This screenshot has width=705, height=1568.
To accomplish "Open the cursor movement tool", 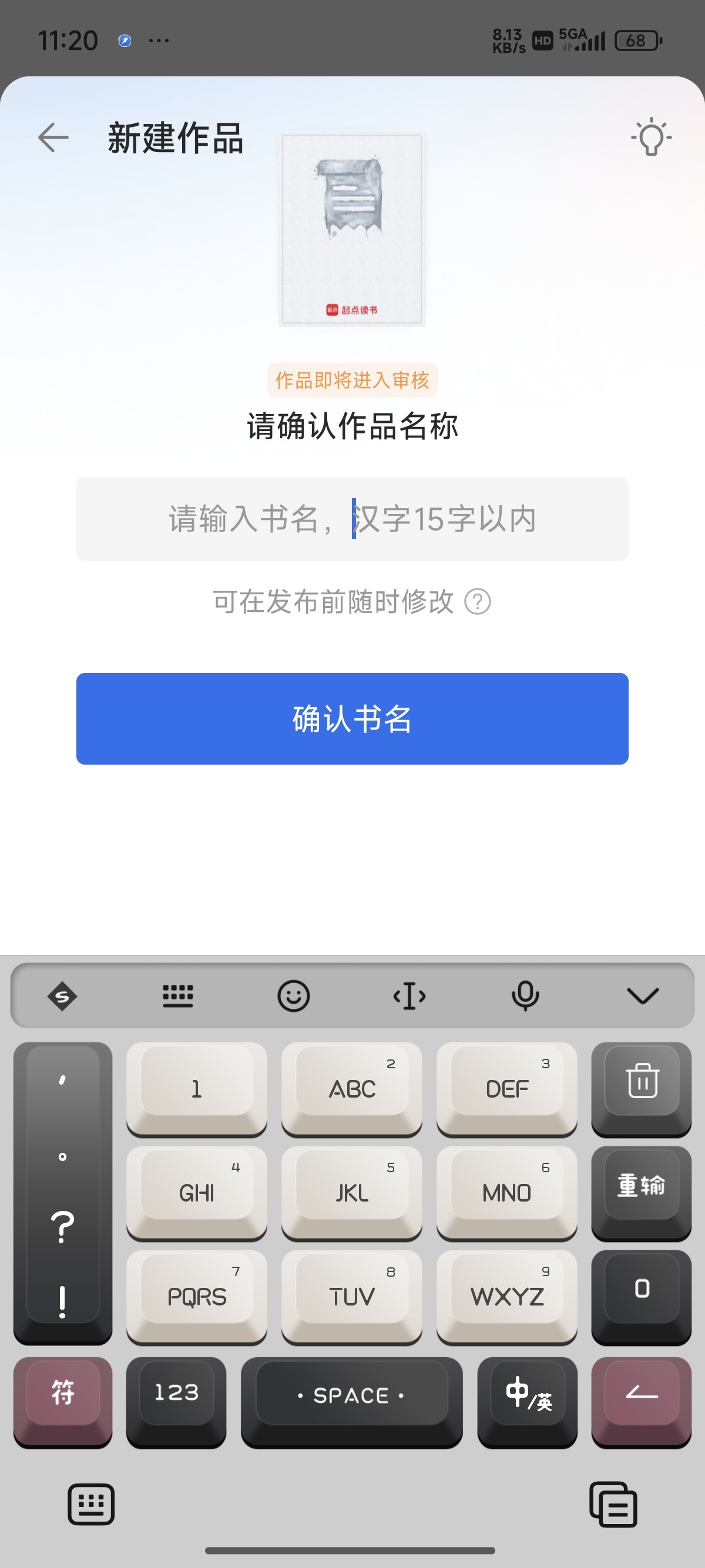I will pos(409,996).
